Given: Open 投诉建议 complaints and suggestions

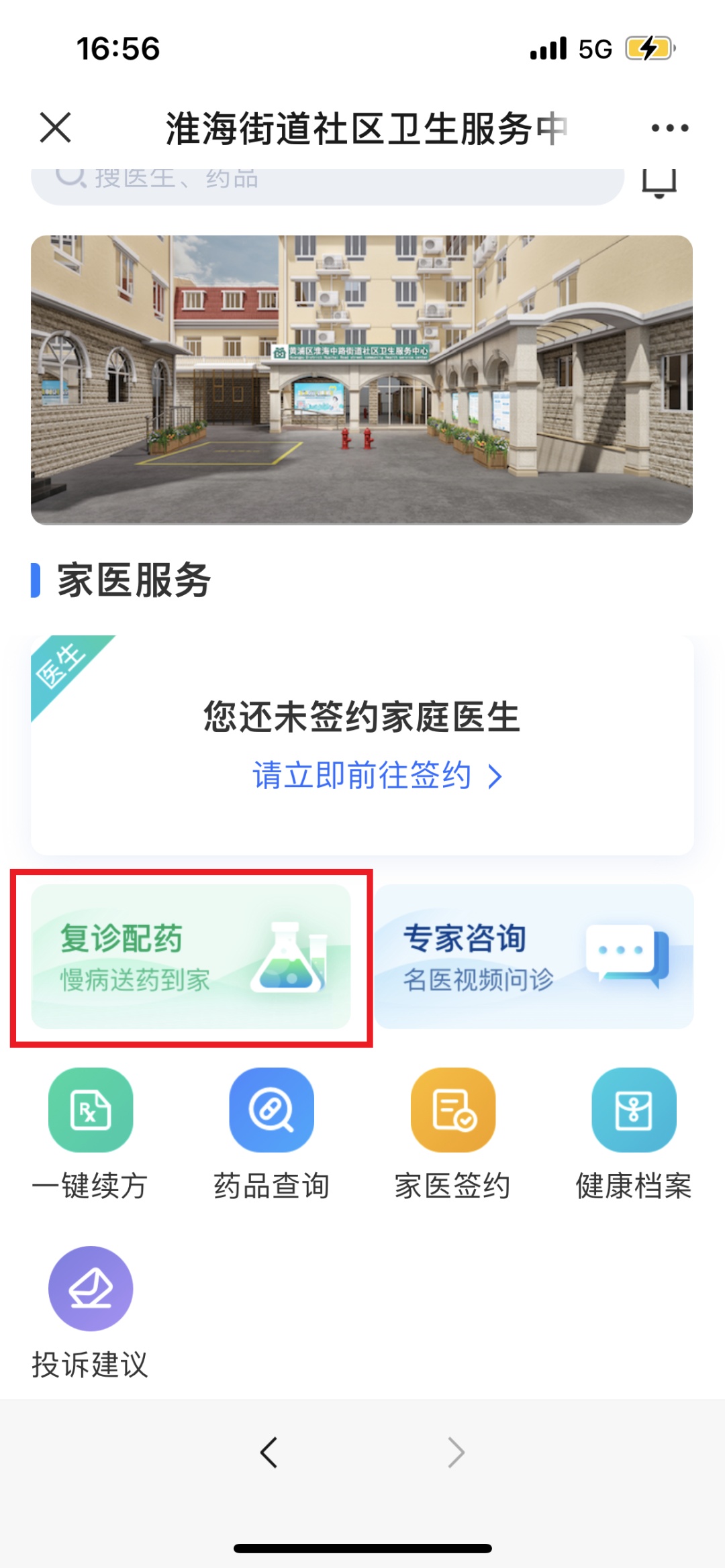Looking at the screenshot, I should tap(91, 1312).
